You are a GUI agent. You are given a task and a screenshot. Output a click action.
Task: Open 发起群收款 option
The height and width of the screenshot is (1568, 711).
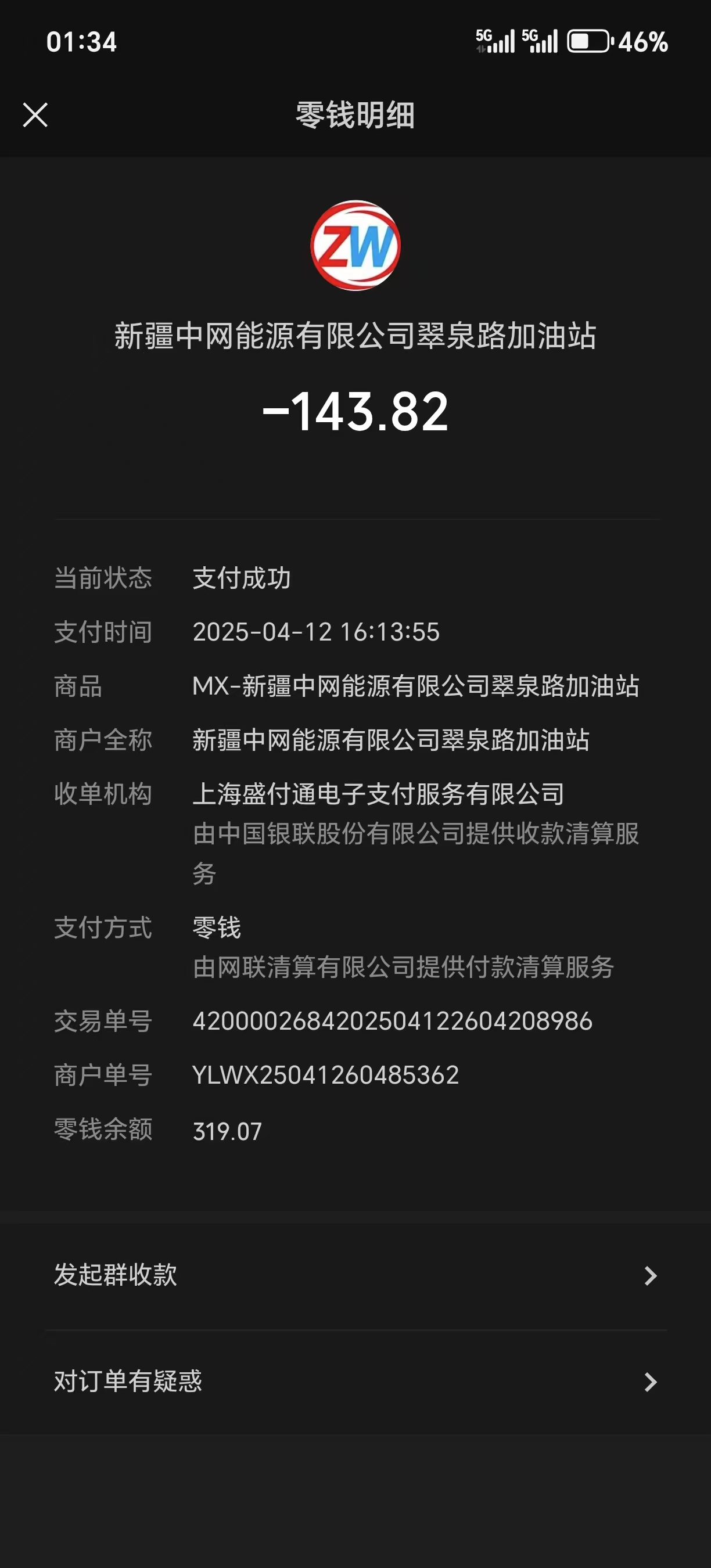355,1275
